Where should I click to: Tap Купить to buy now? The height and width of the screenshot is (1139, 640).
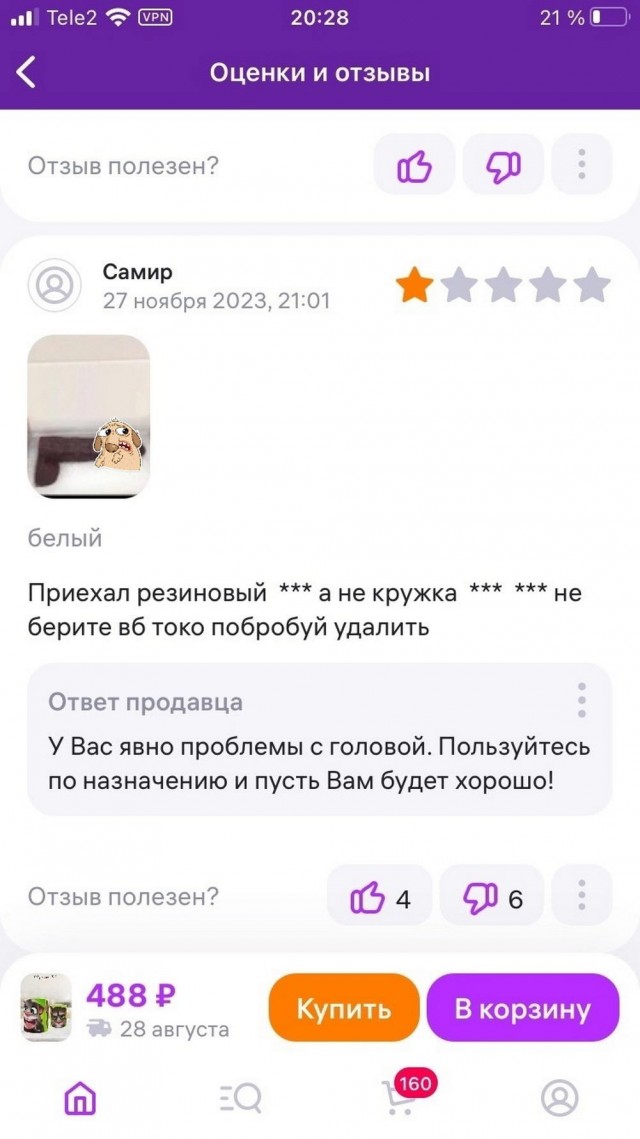343,1009
